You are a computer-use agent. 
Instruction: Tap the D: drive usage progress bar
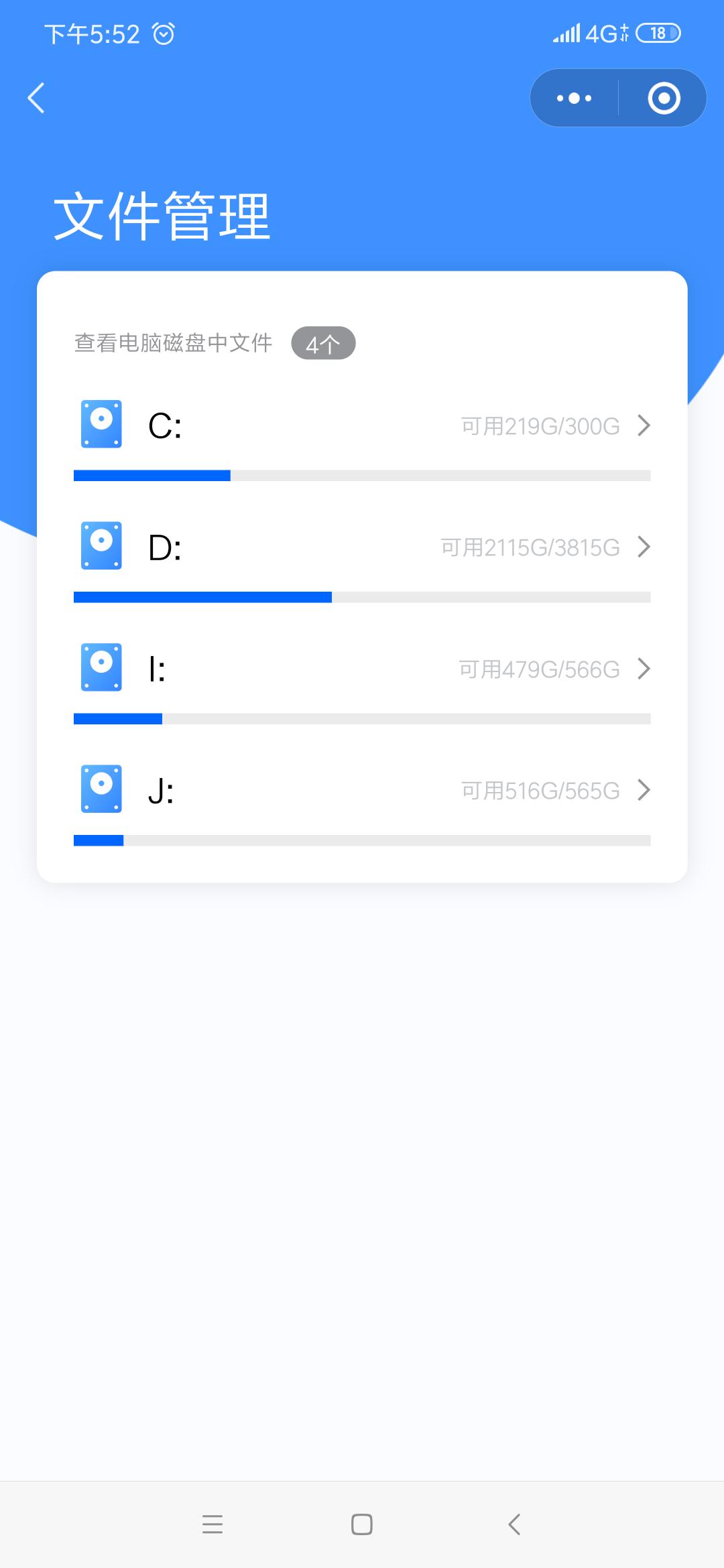[x=362, y=596]
